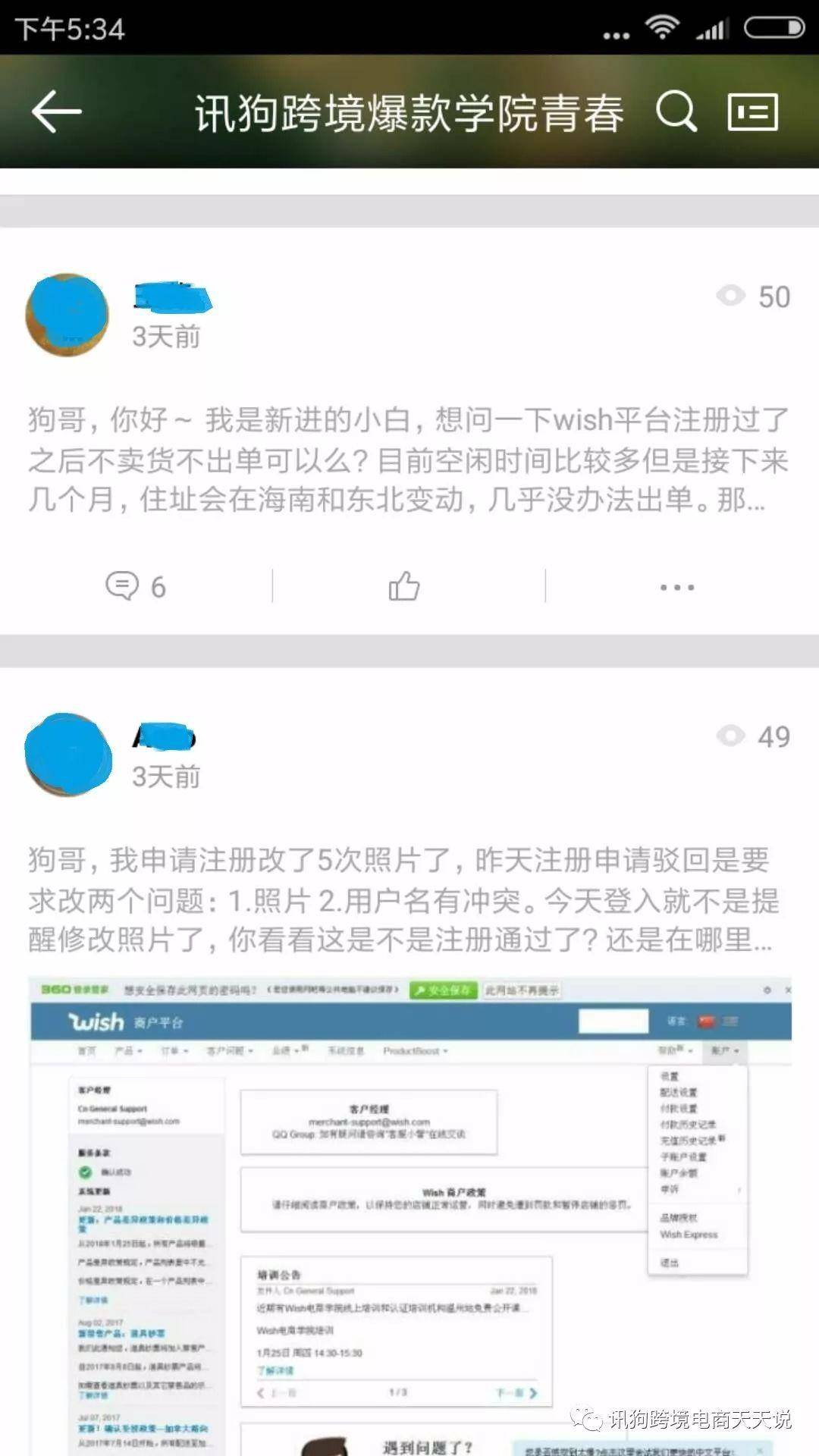
Task: Open the group details panel icon
Action: [752, 112]
